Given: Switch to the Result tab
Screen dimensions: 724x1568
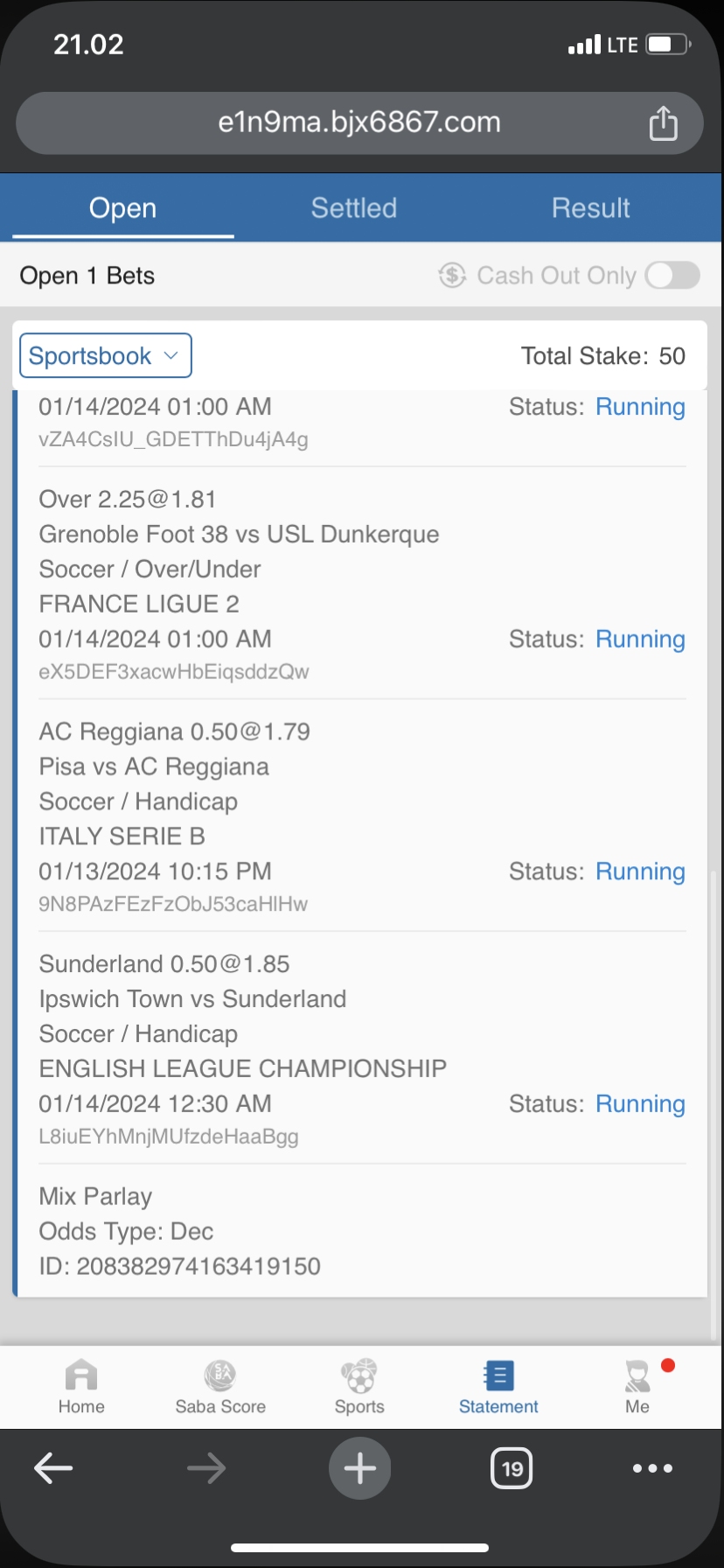Looking at the screenshot, I should coord(590,208).
